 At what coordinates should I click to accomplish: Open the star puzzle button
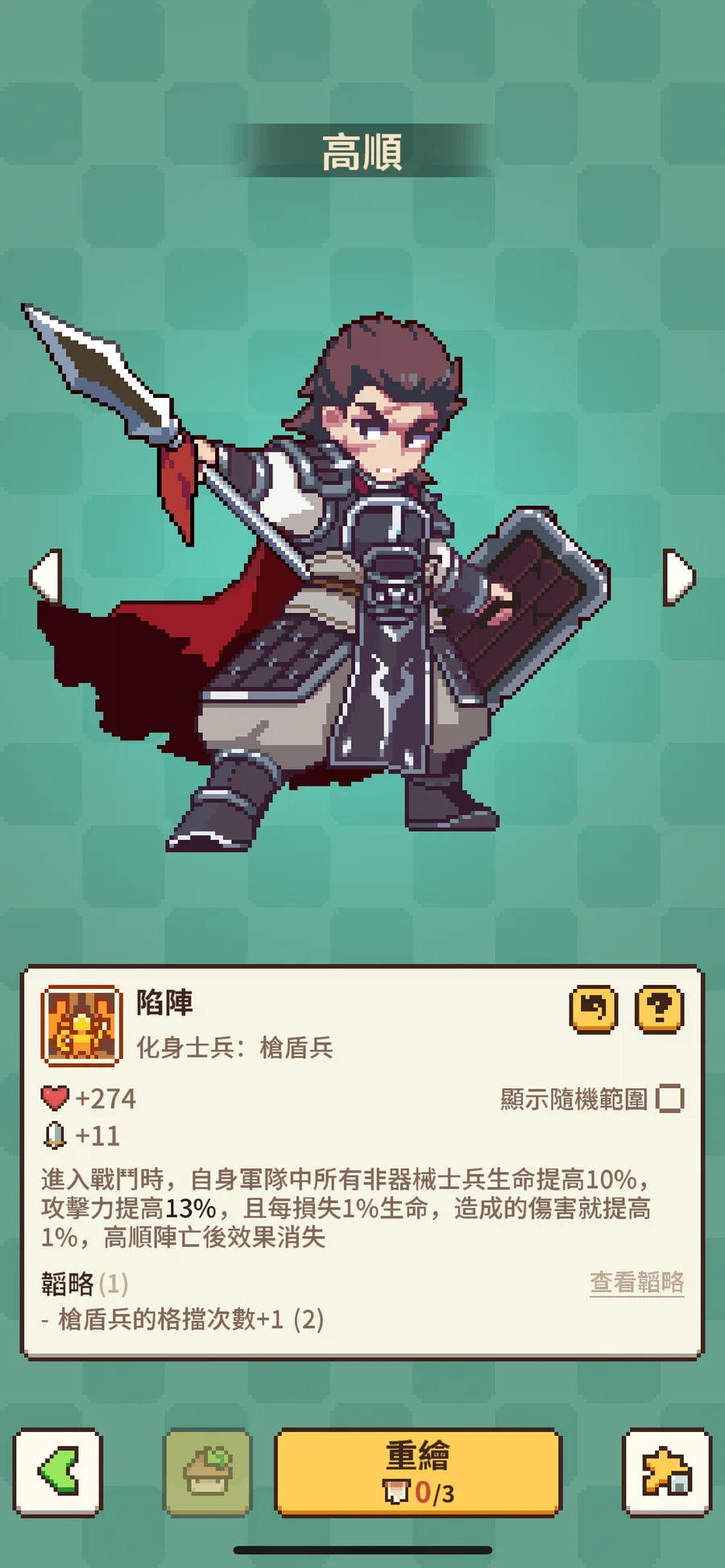[667, 1472]
